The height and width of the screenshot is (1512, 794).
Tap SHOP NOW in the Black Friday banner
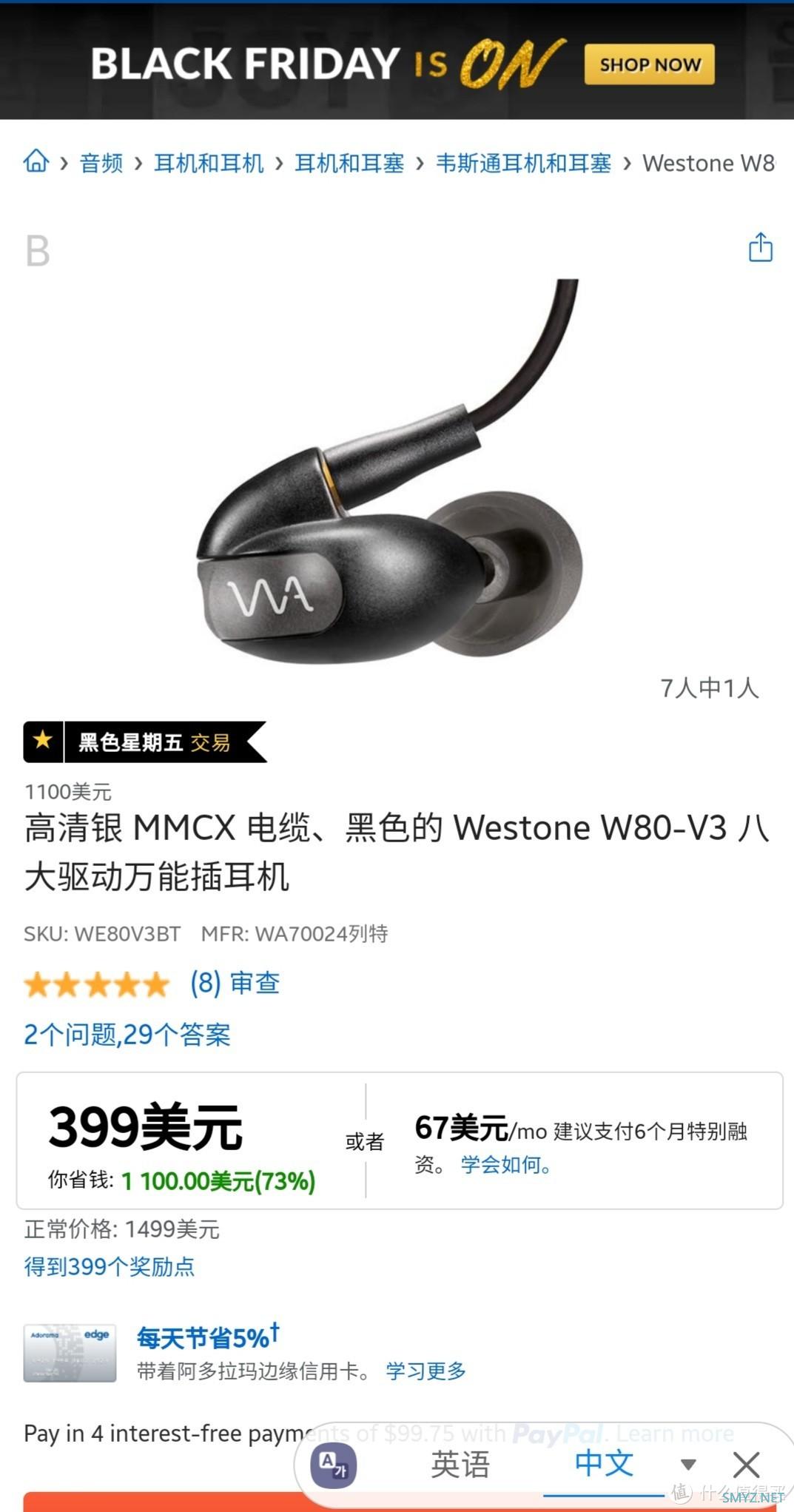coord(649,65)
